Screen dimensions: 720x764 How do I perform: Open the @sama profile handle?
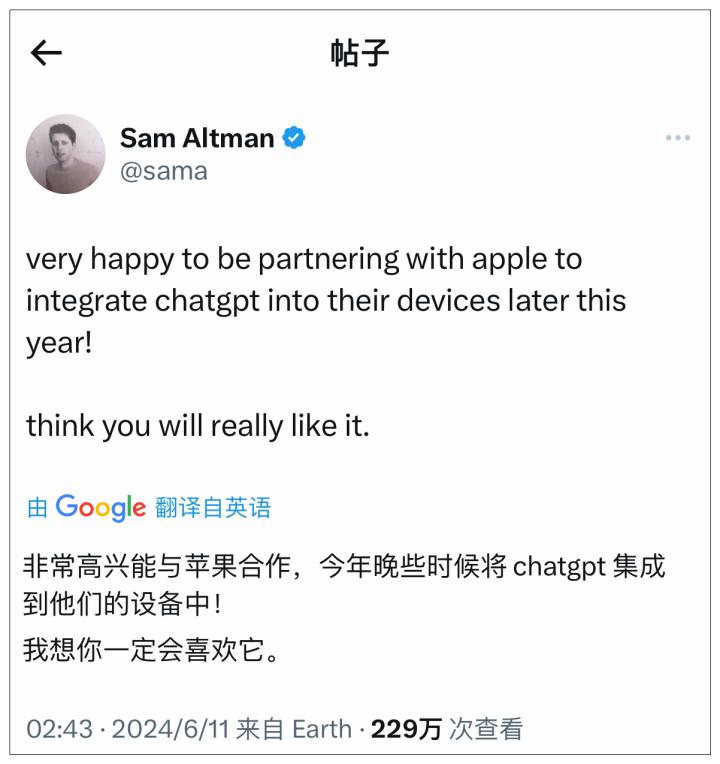[163, 171]
